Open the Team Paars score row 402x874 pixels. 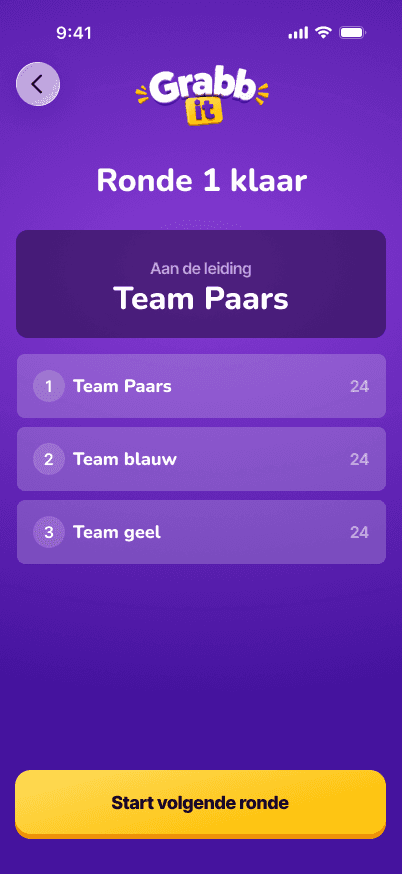pyautogui.click(x=201, y=386)
